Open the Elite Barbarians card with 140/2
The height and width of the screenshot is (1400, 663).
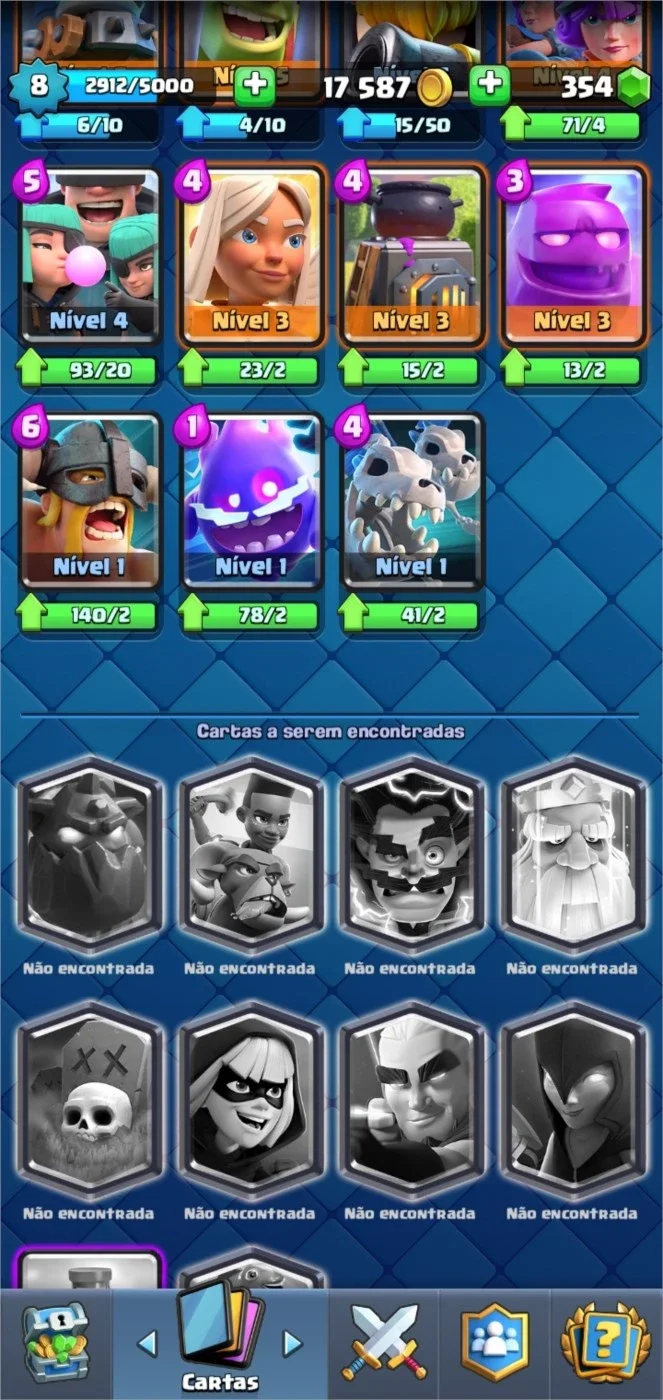pos(90,502)
